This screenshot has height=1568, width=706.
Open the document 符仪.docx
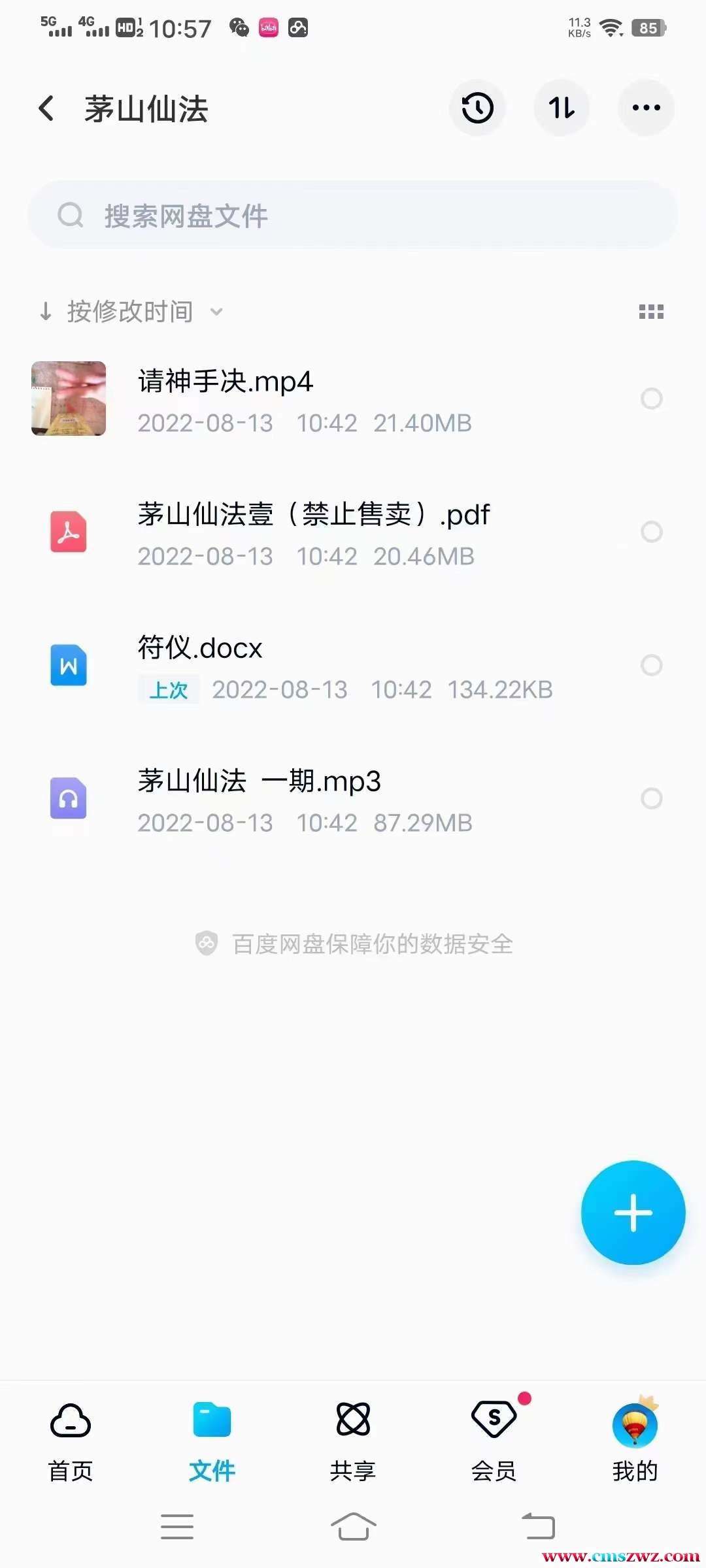(200, 649)
